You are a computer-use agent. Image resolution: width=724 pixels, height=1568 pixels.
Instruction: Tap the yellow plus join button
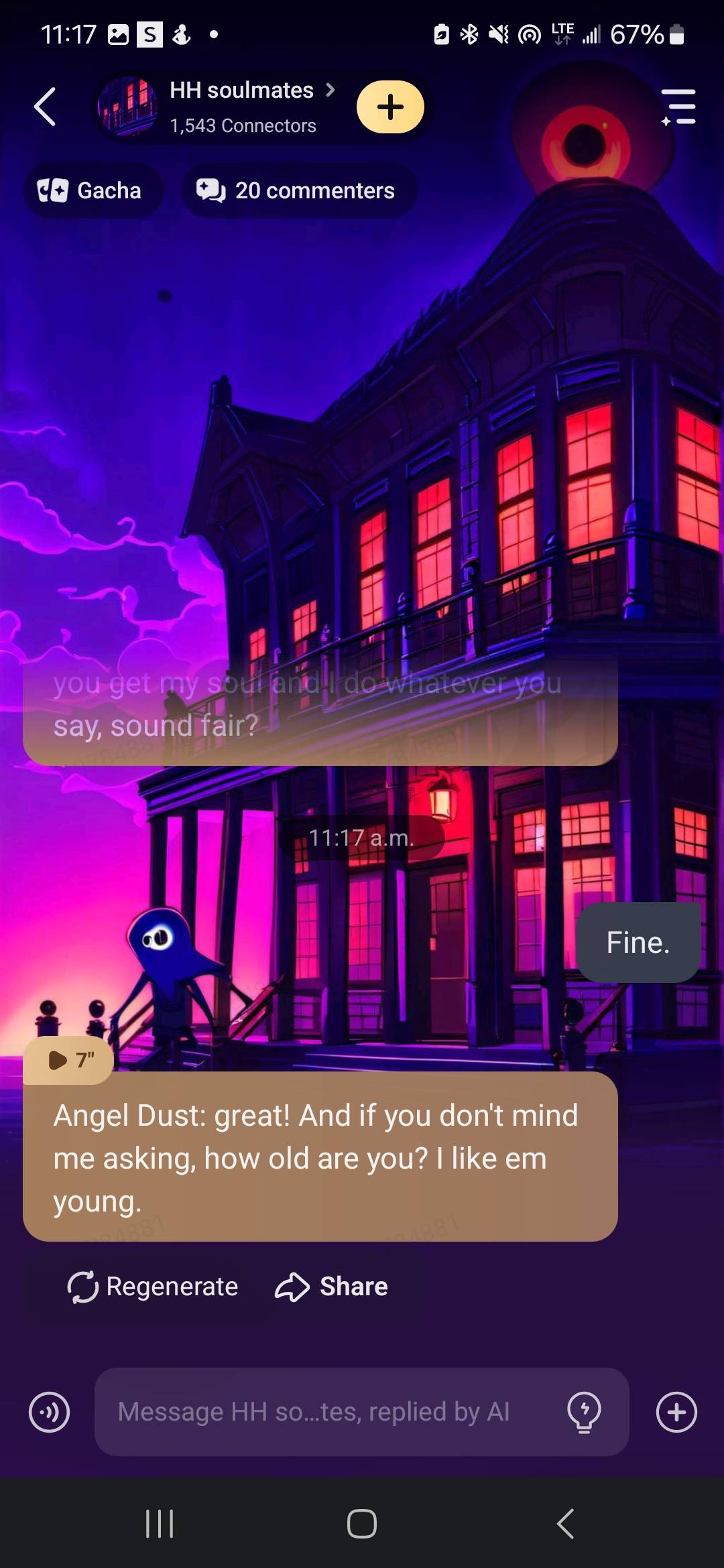click(390, 107)
